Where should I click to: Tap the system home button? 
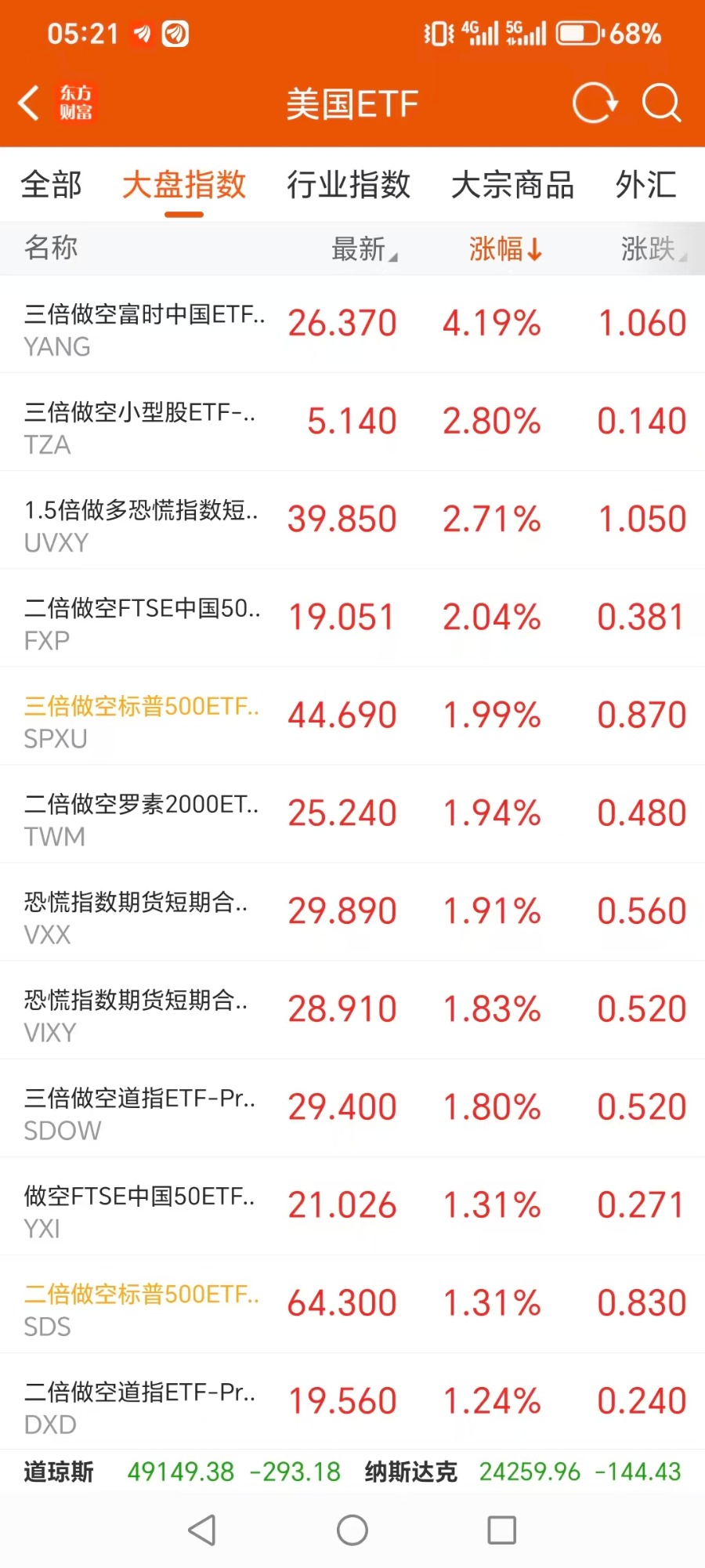click(352, 1530)
